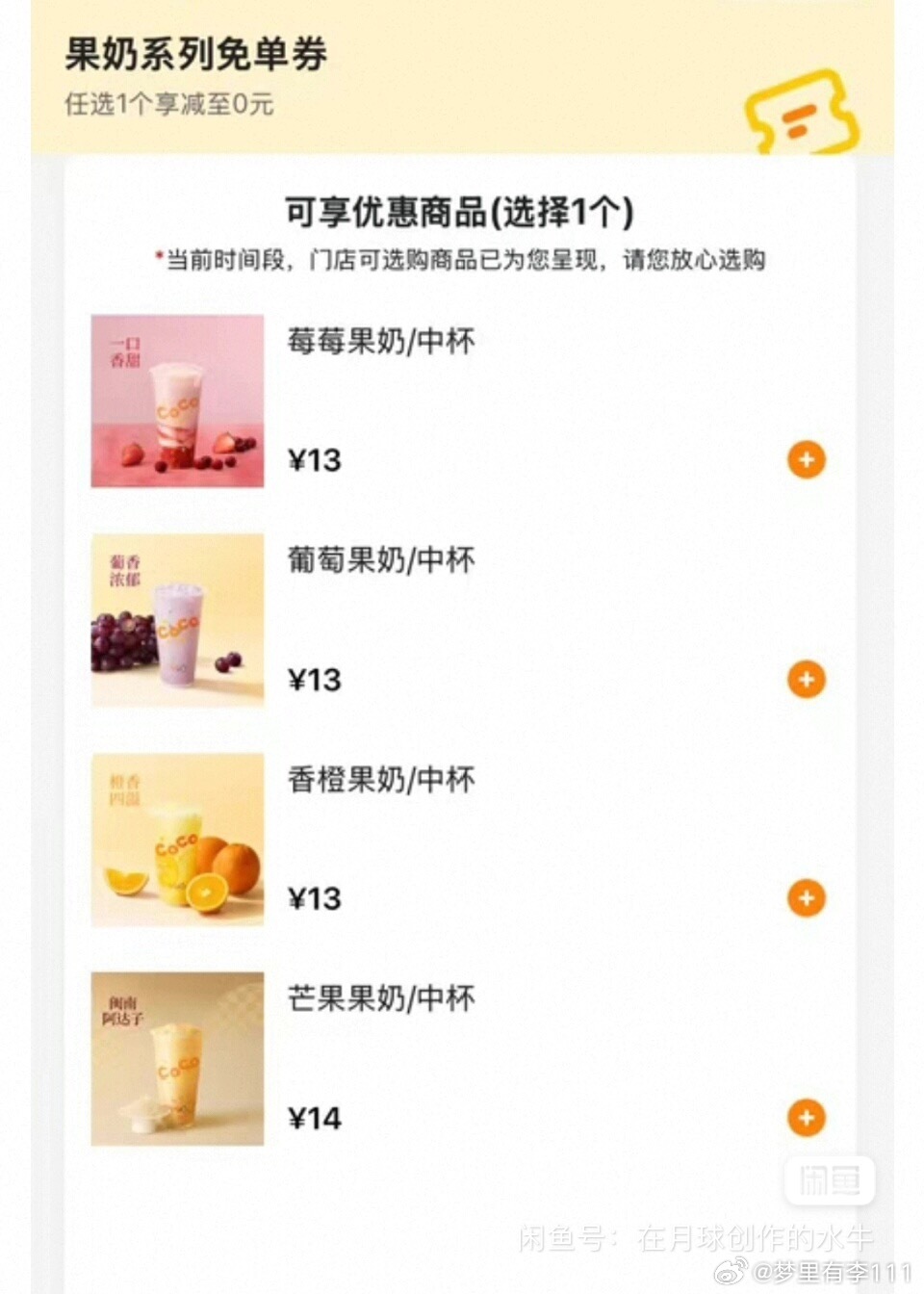Open the 芒果果奶 product picture
The image size is (924, 1294).
(178, 1058)
